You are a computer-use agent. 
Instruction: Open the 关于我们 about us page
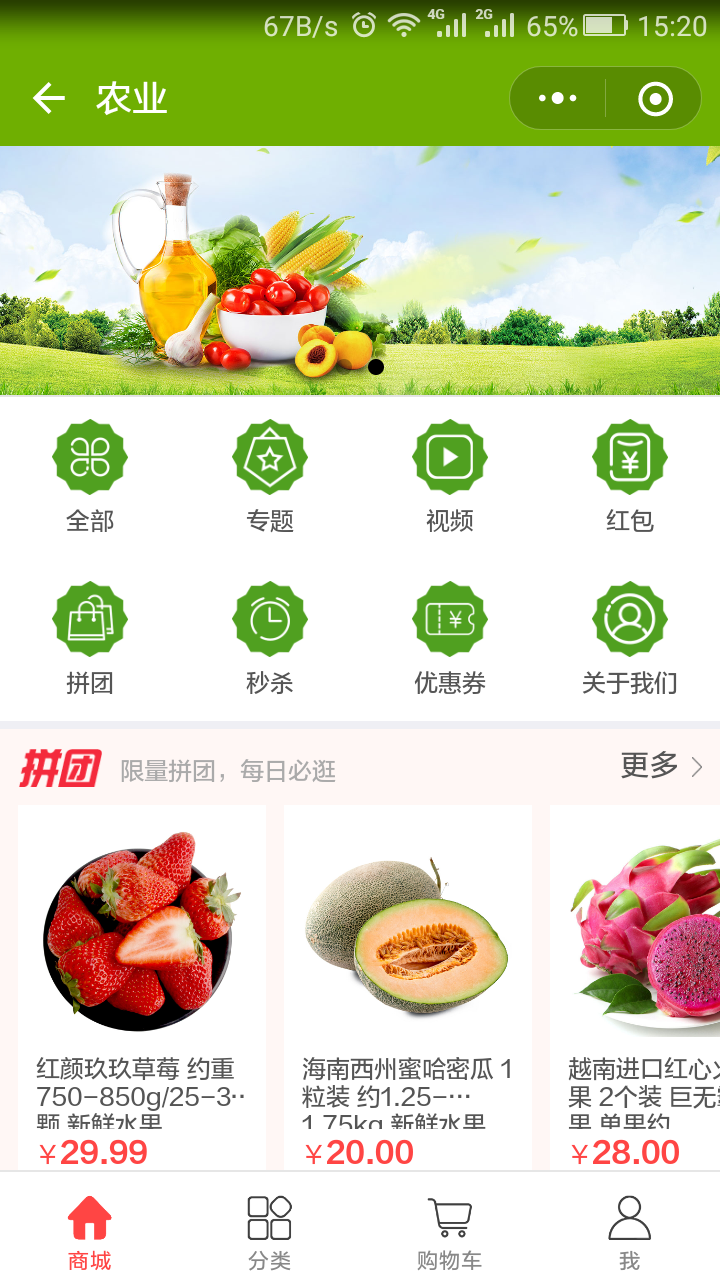pyautogui.click(x=630, y=638)
